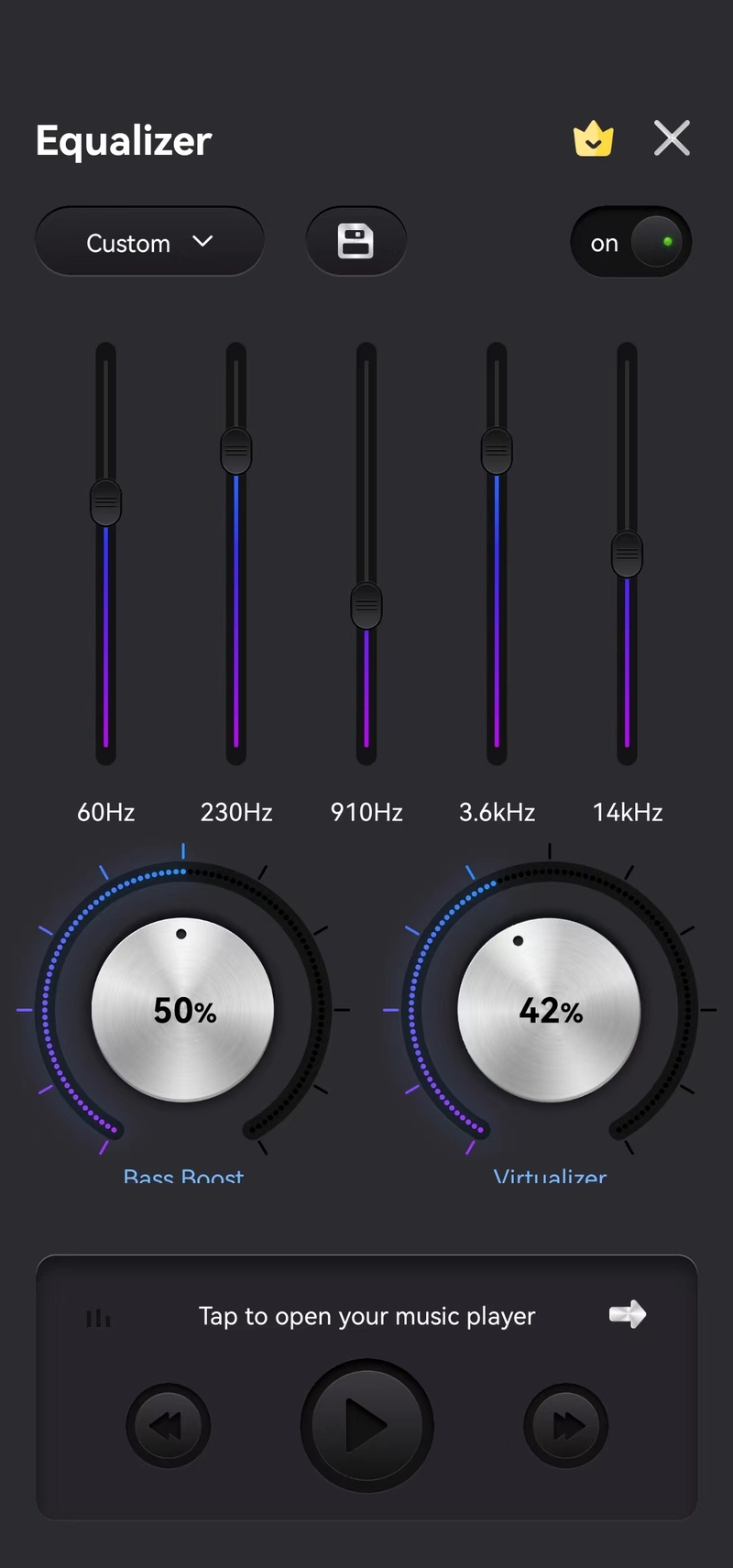
Task: Save the current equalizer preset
Action: [356, 242]
